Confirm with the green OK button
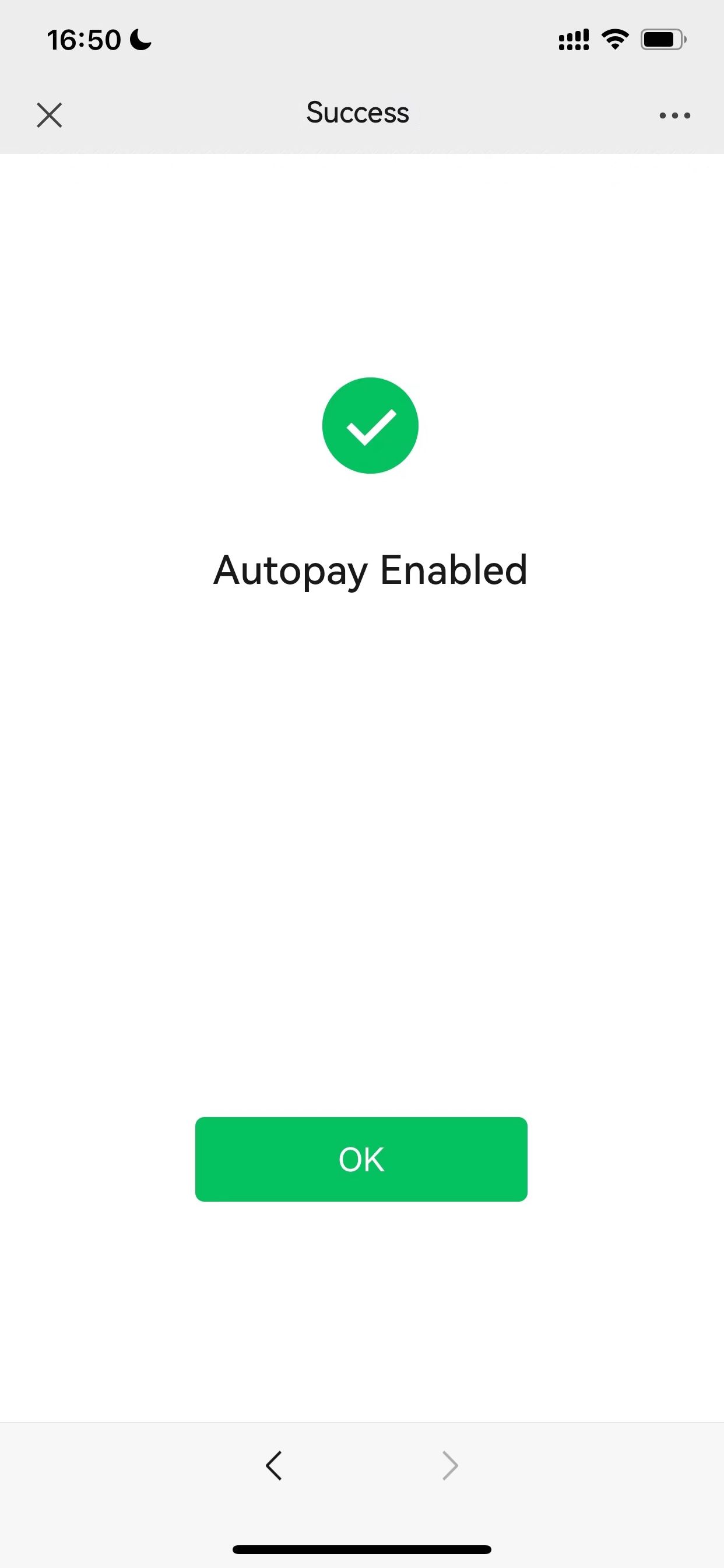 click(361, 1159)
